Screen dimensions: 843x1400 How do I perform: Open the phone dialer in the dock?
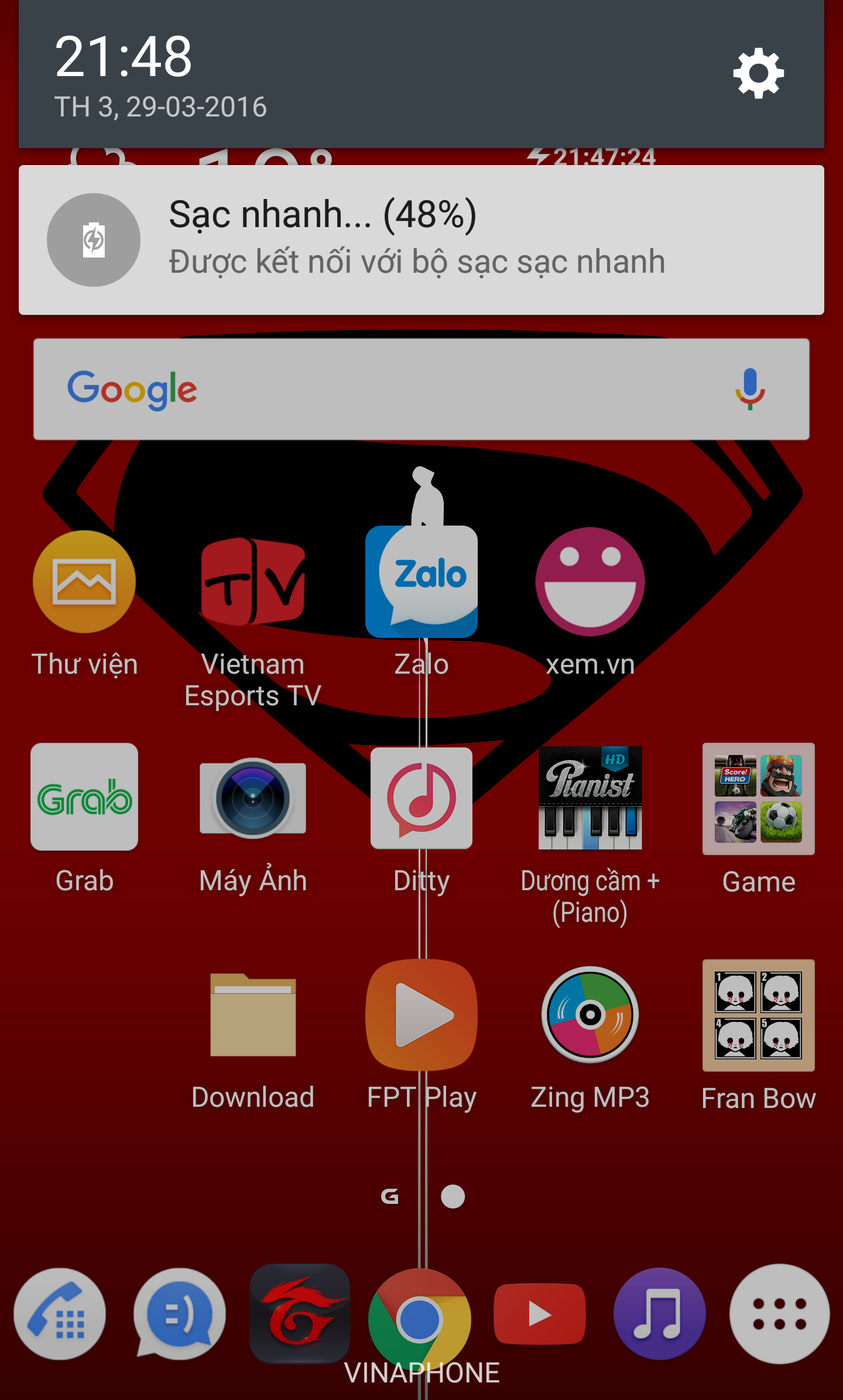tap(60, 1315)
